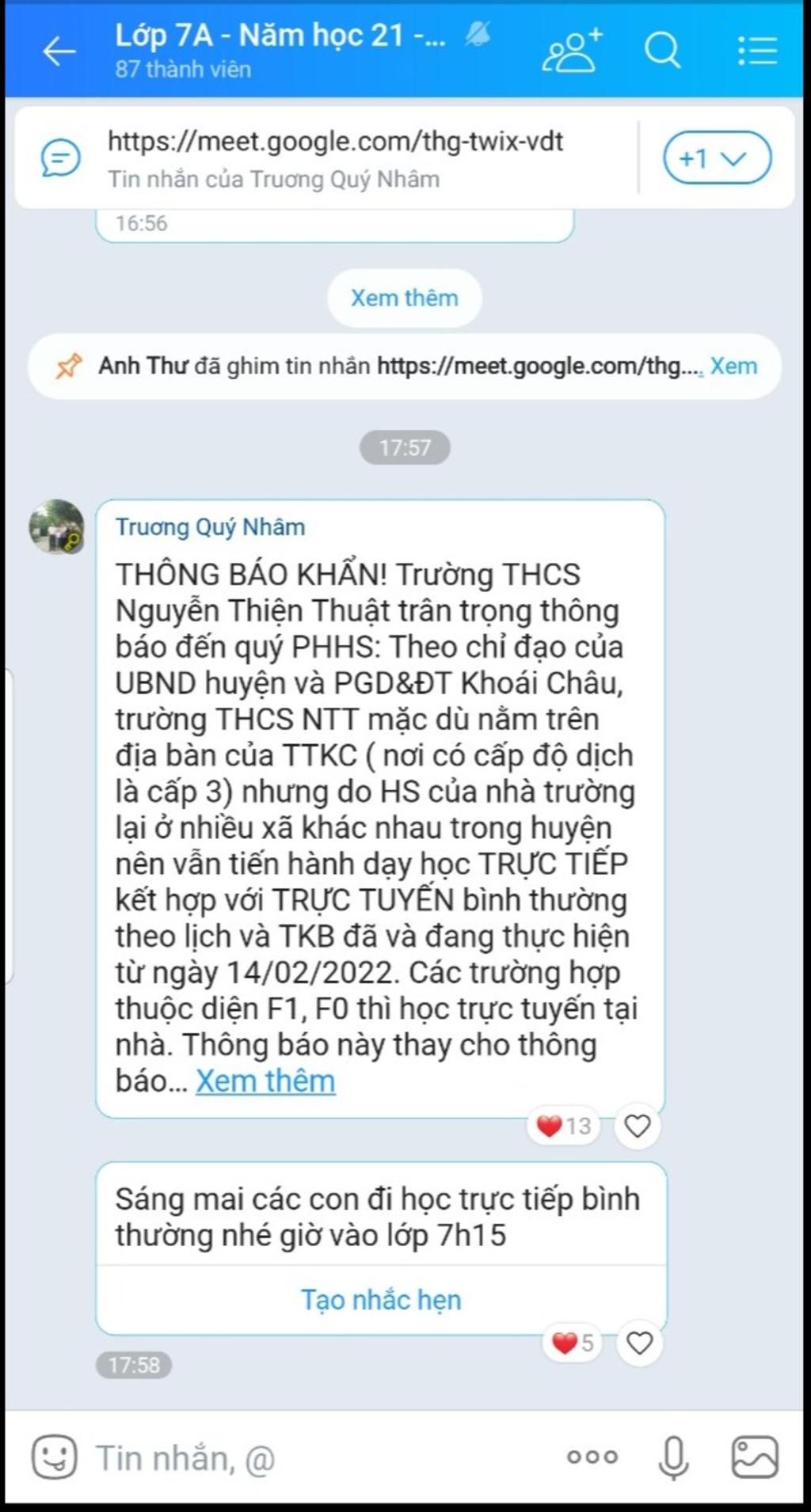View the 13 heart reactions

(x=564, y=1126)
